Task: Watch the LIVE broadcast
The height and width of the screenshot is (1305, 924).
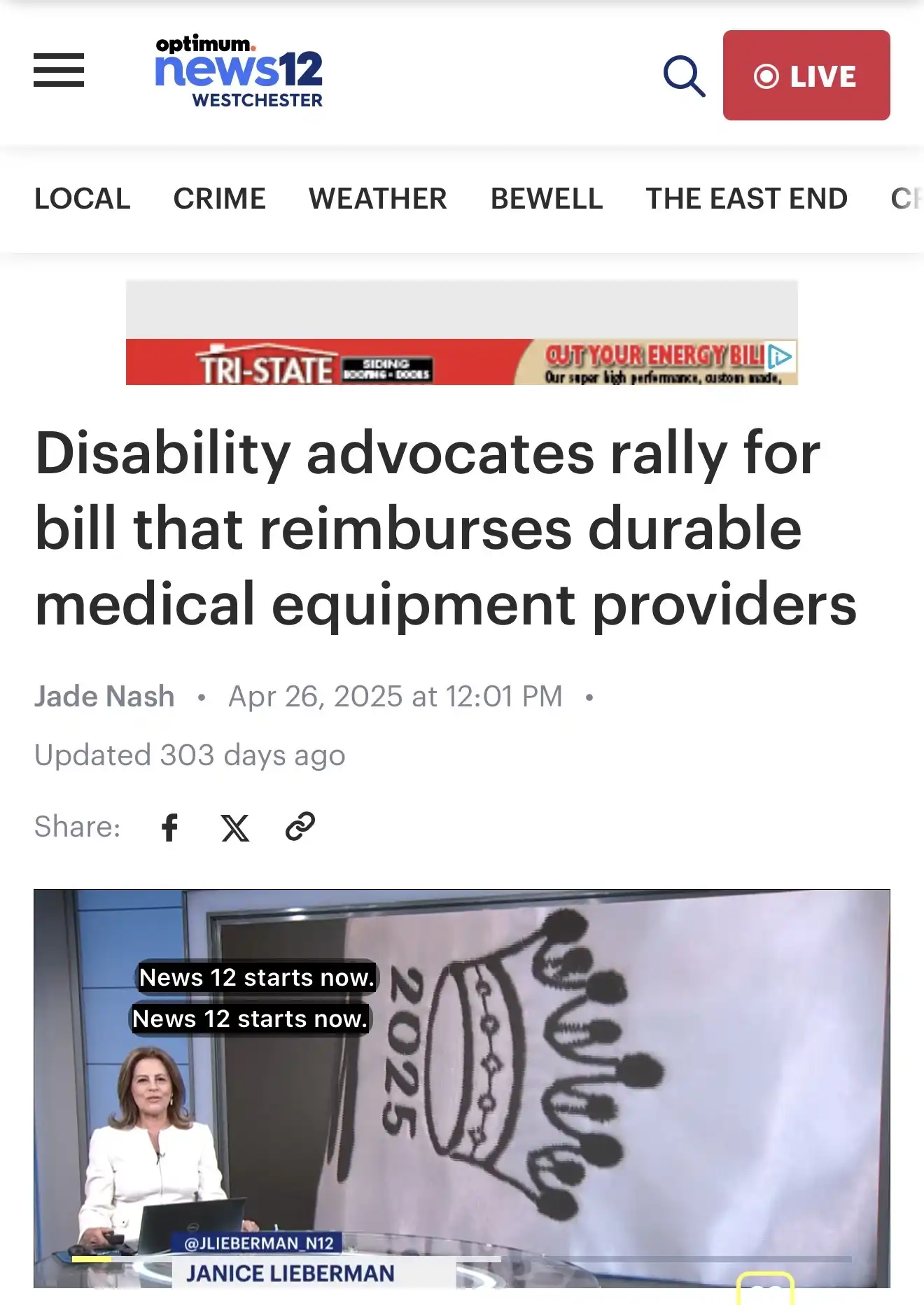Action: pyautogui.click(x=806, y=76)
